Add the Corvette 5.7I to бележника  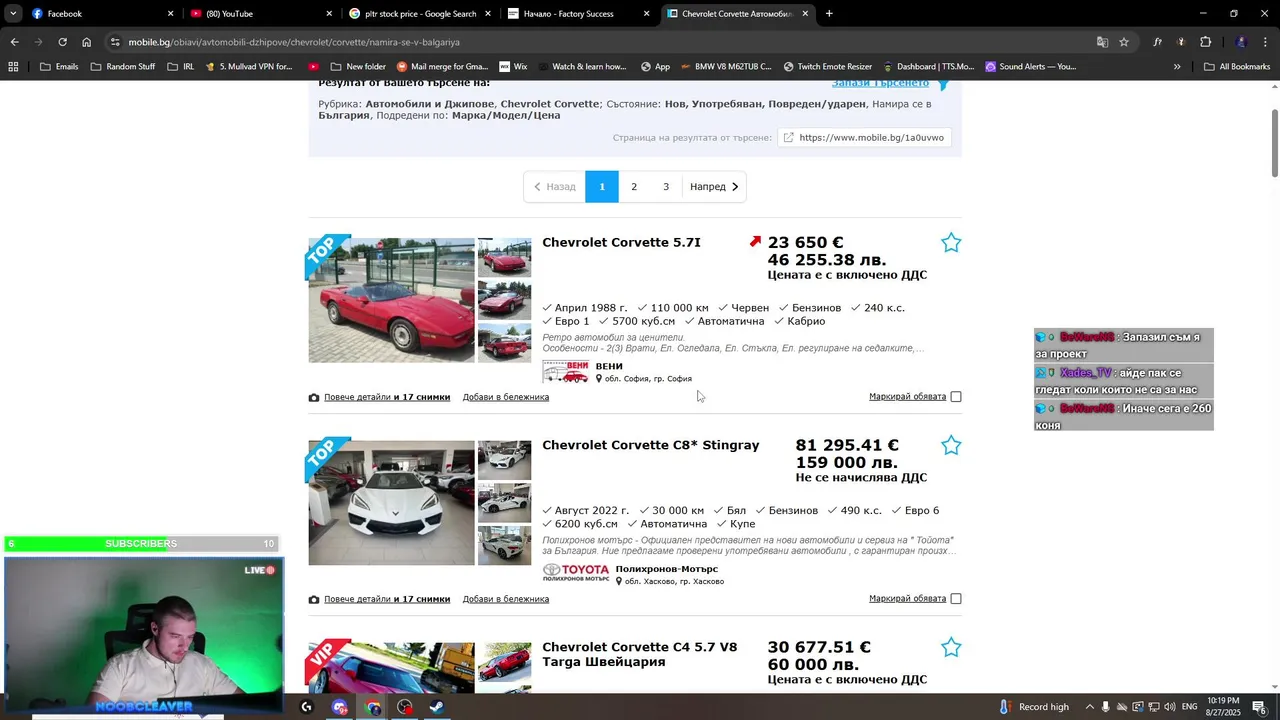[505, 397]
